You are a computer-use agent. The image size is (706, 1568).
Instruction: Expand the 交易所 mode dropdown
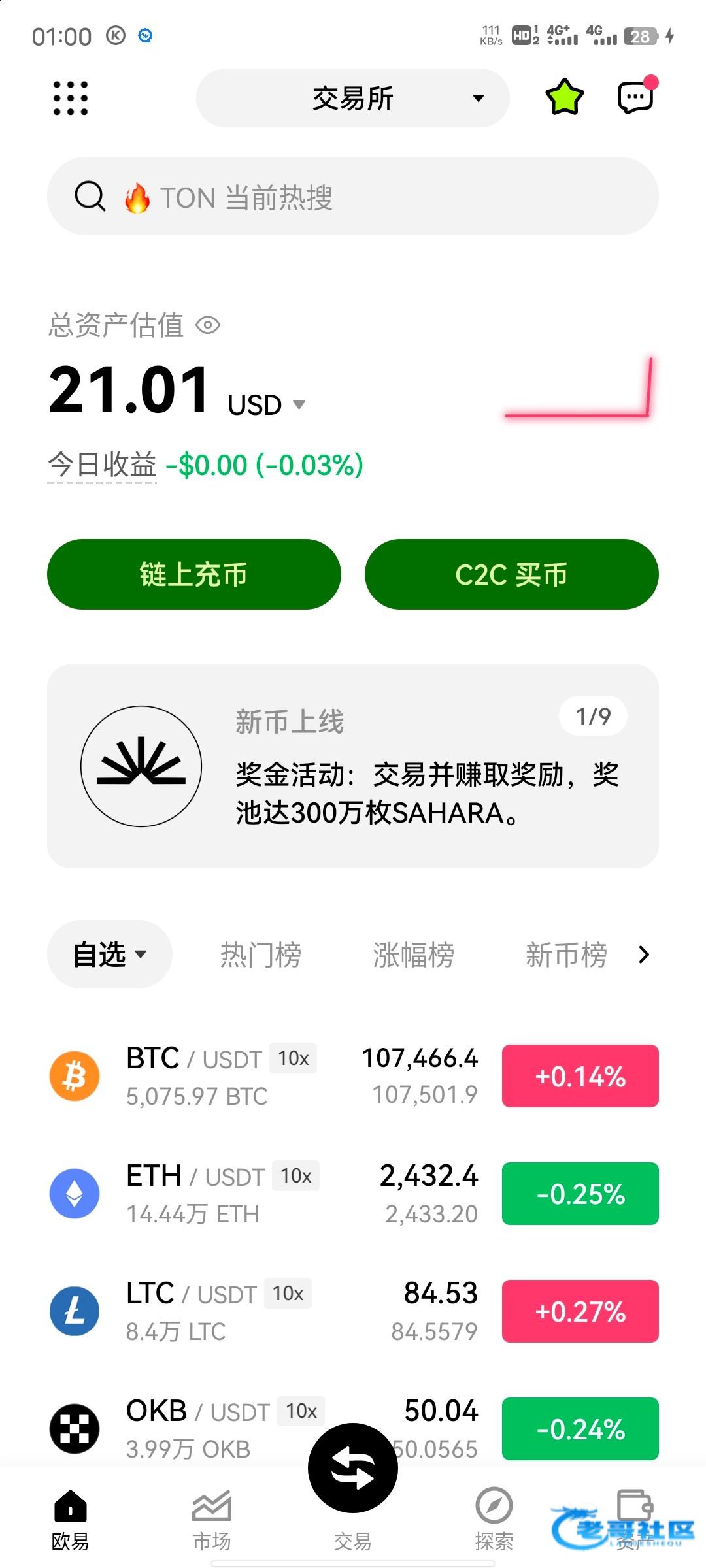coord(353,99)
